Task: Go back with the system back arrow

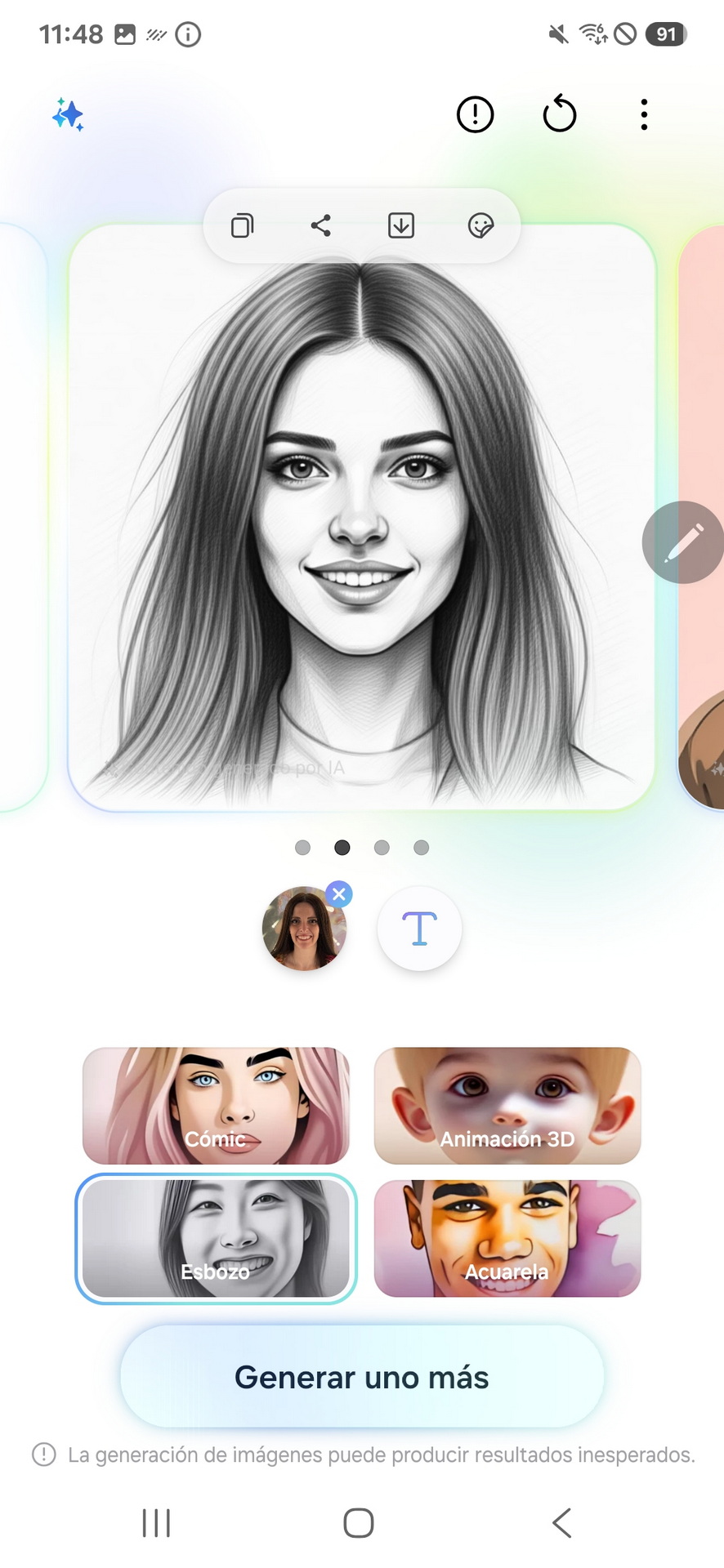Action: [x=561, y=1523]
